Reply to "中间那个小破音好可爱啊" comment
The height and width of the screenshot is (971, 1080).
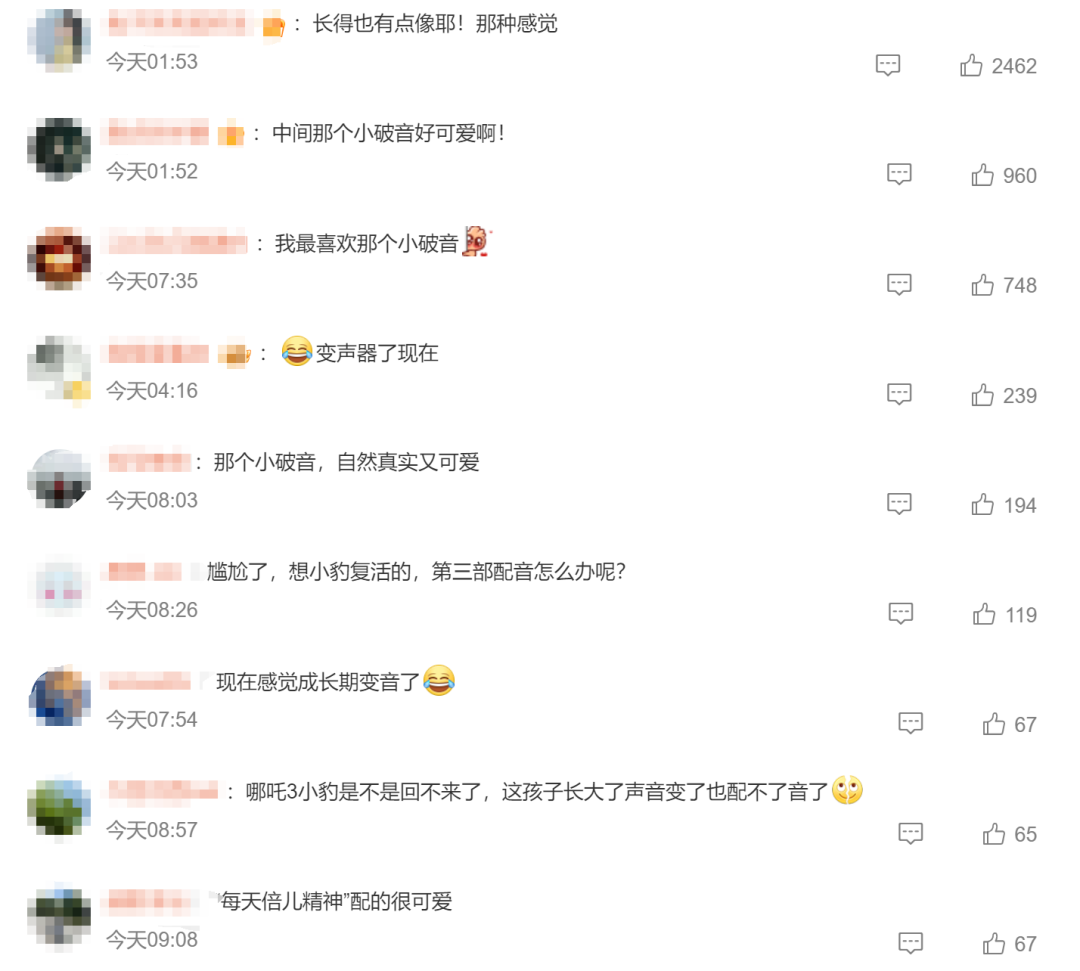900,175
